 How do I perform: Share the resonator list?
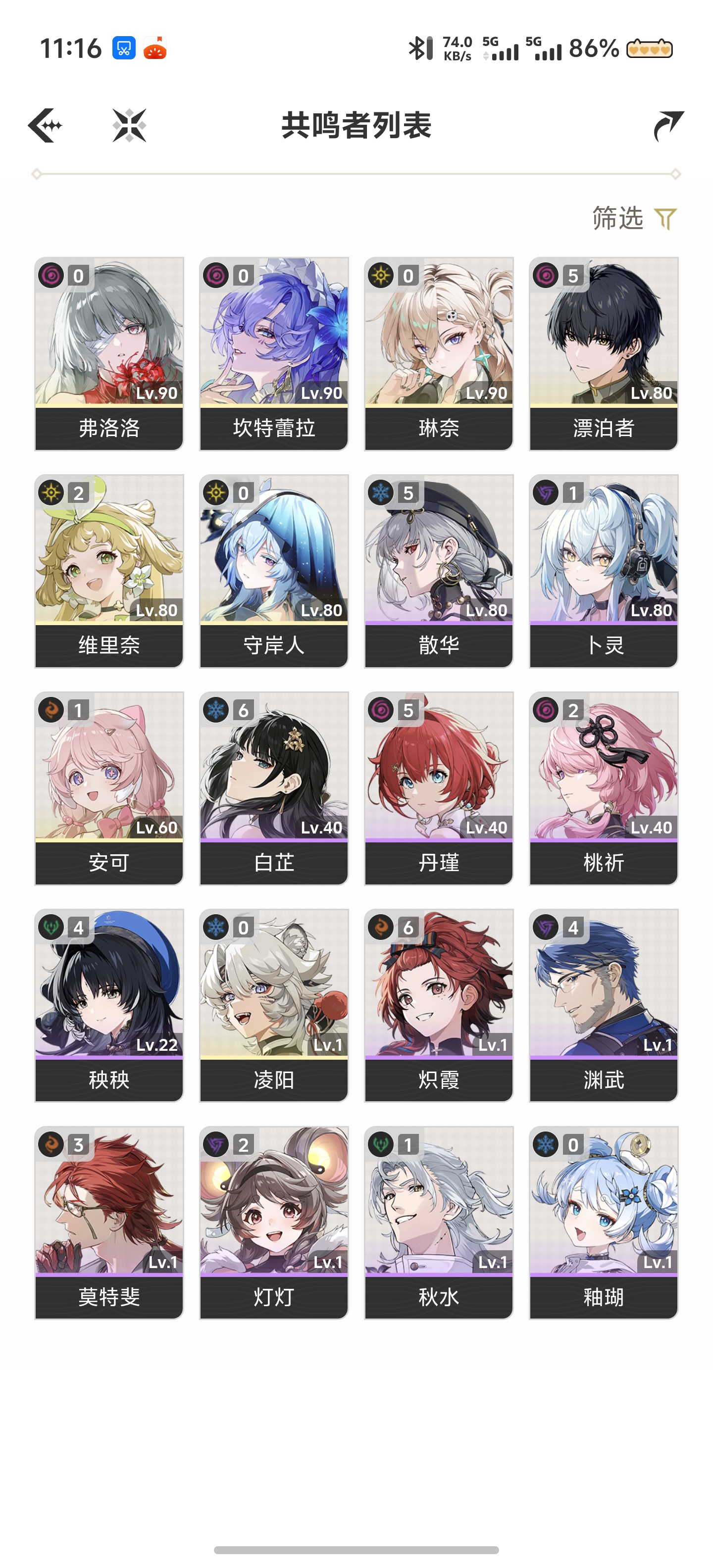(668, 125)
